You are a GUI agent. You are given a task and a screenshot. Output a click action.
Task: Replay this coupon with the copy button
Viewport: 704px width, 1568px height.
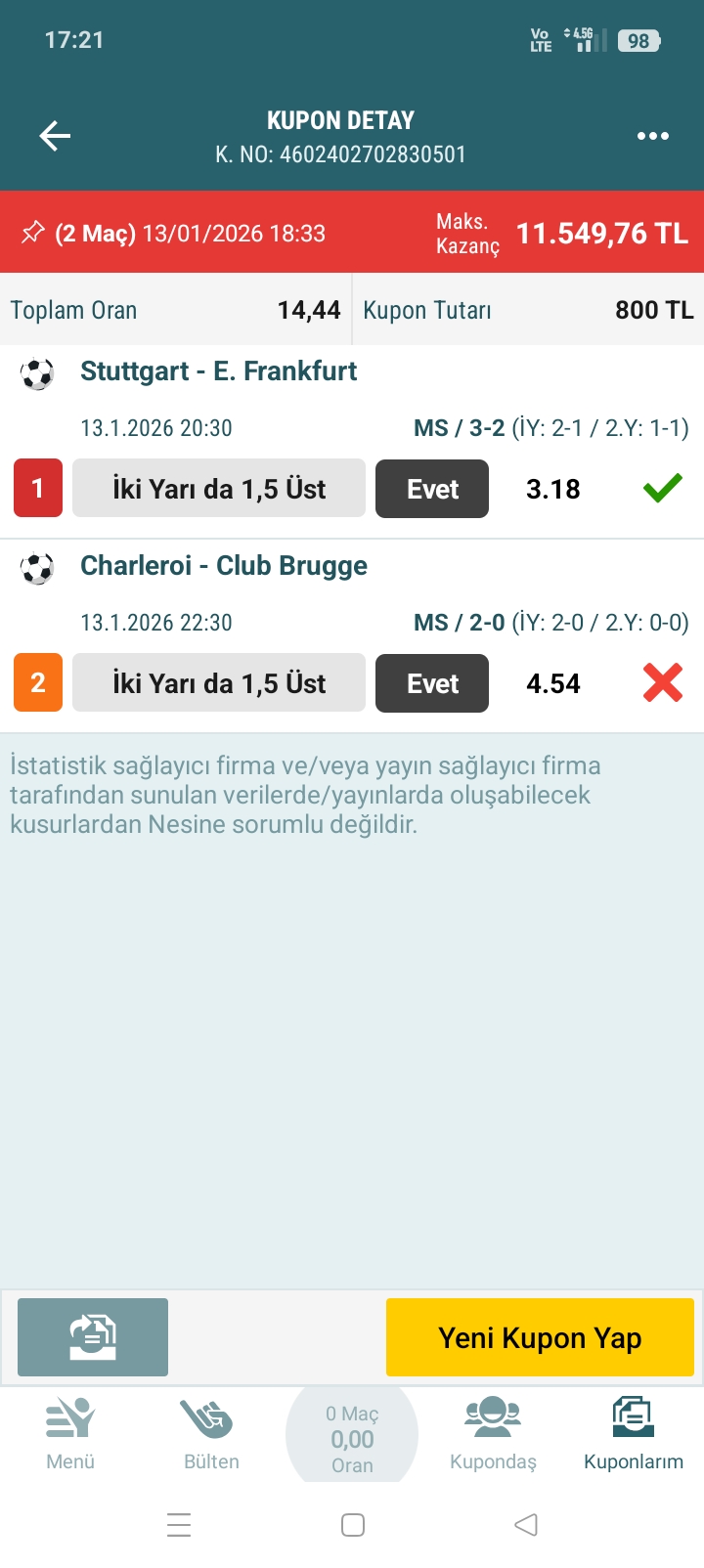click(x=93, y=1336)
